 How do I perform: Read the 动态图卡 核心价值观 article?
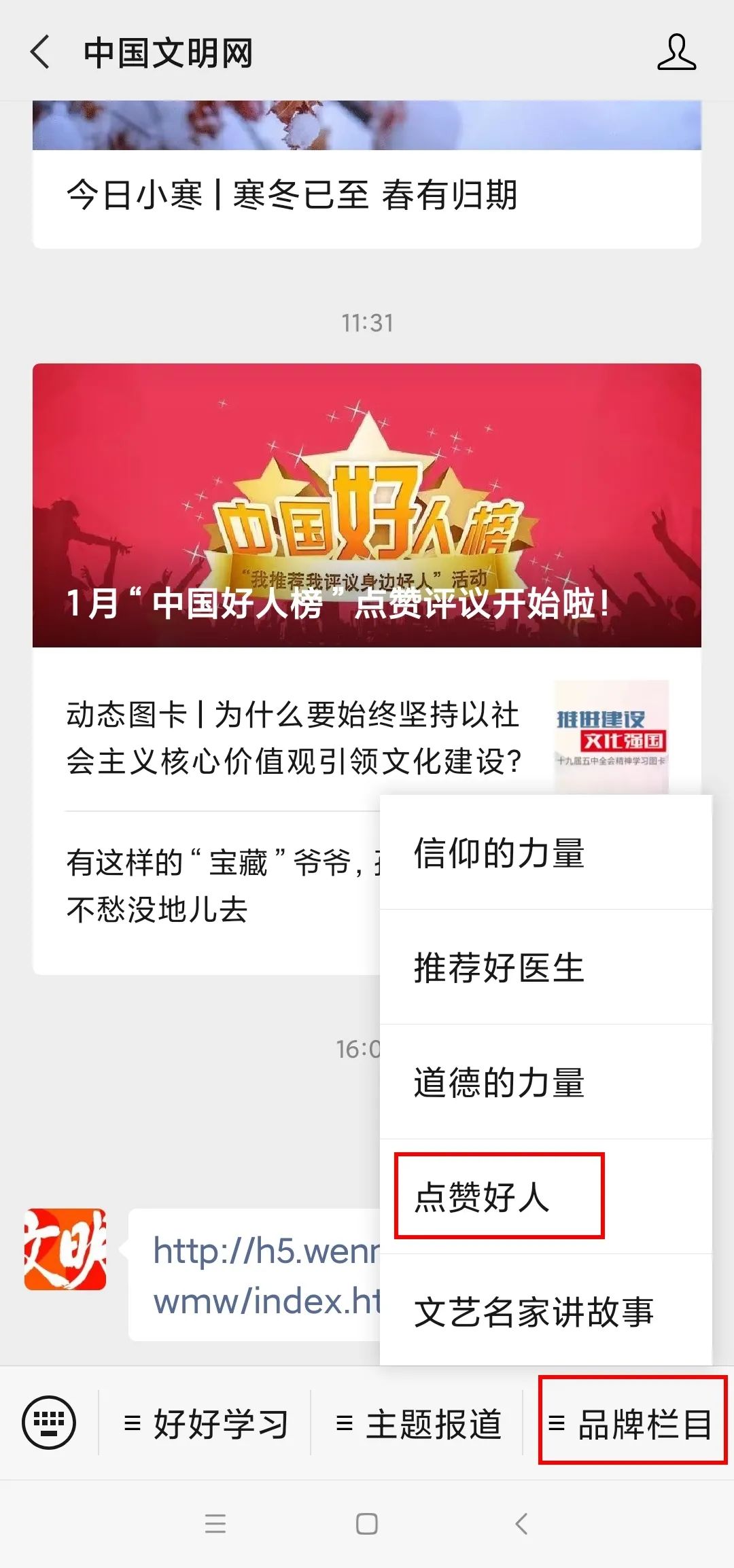292,738
